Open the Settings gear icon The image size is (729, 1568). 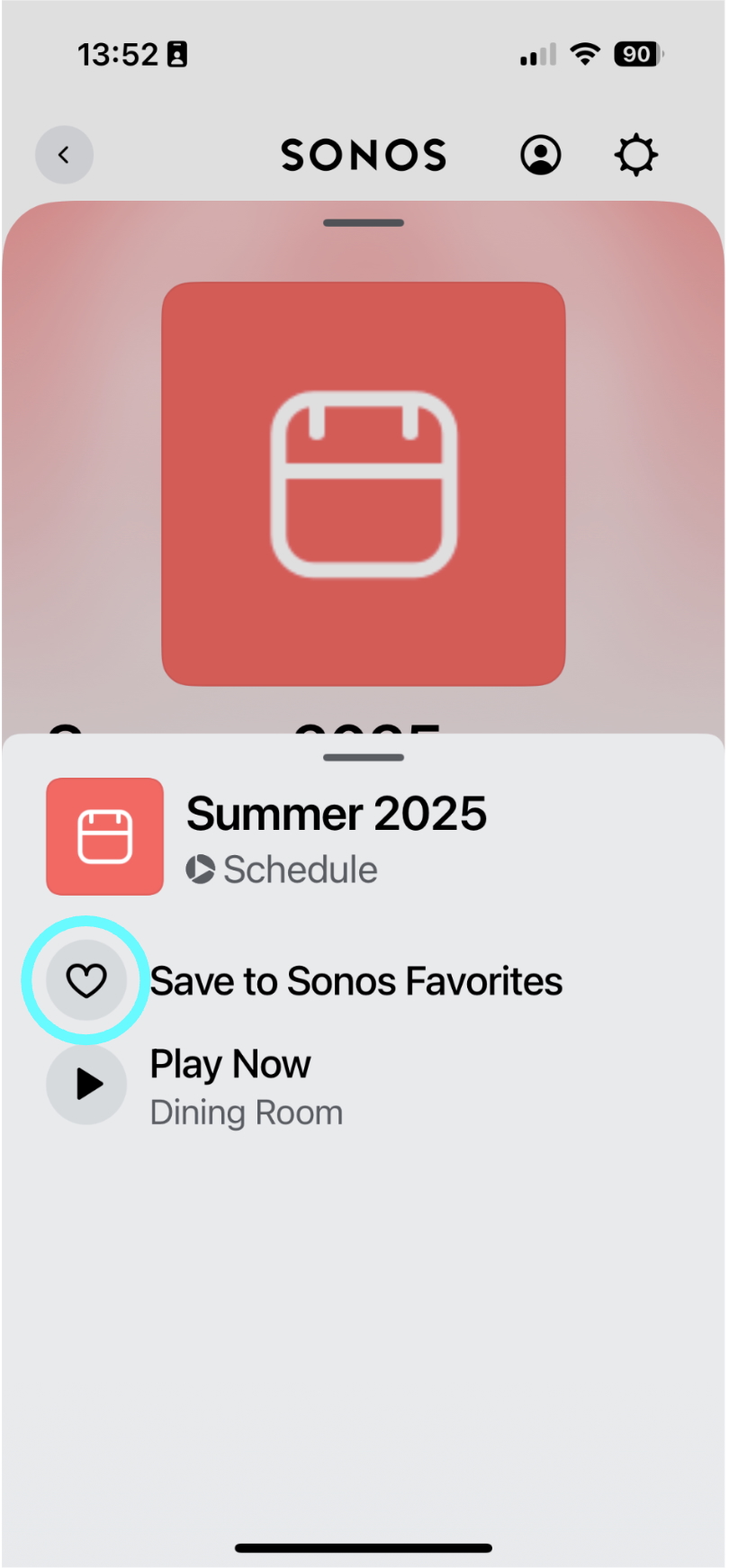click(635, 154)
